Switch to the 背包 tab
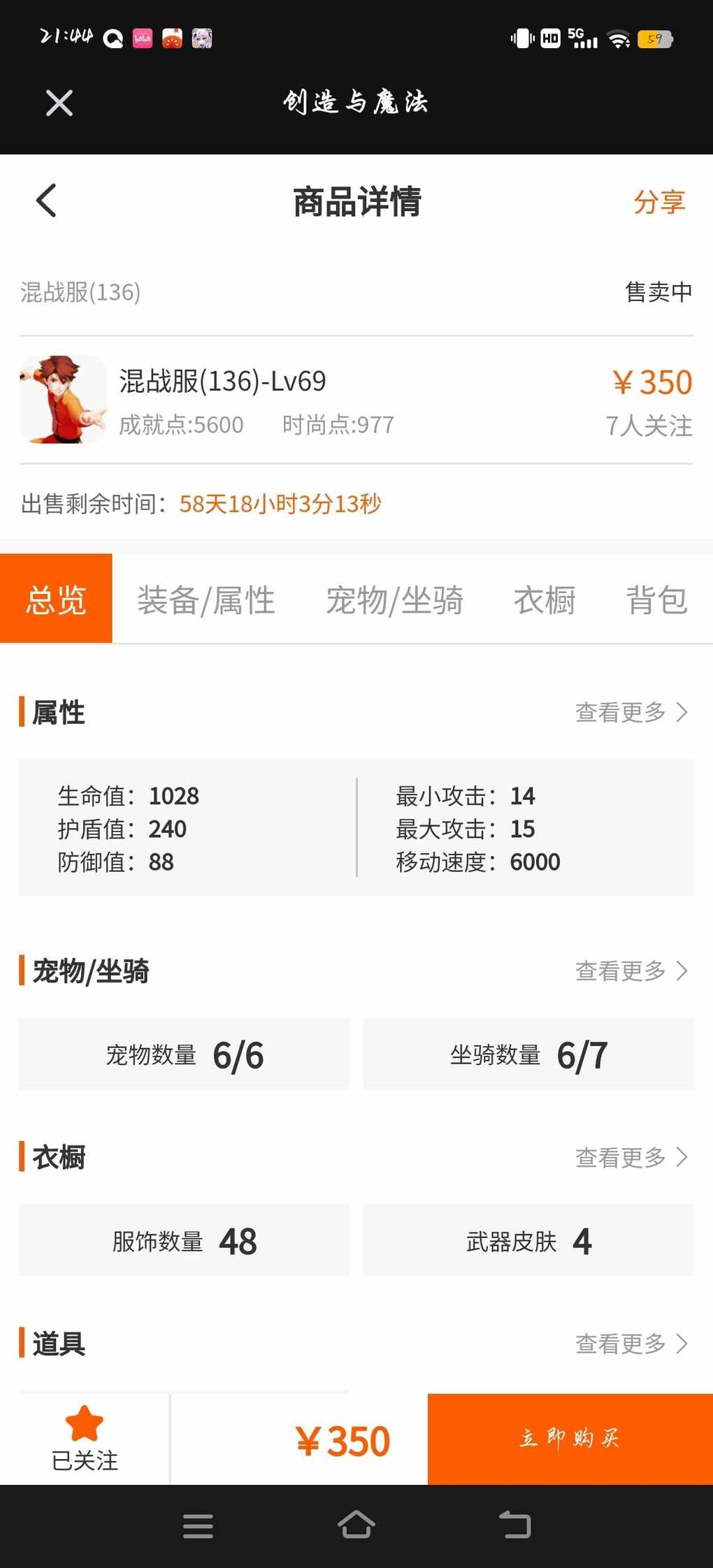The width and height of the screenshot is (713, 1568). [656, 600]
